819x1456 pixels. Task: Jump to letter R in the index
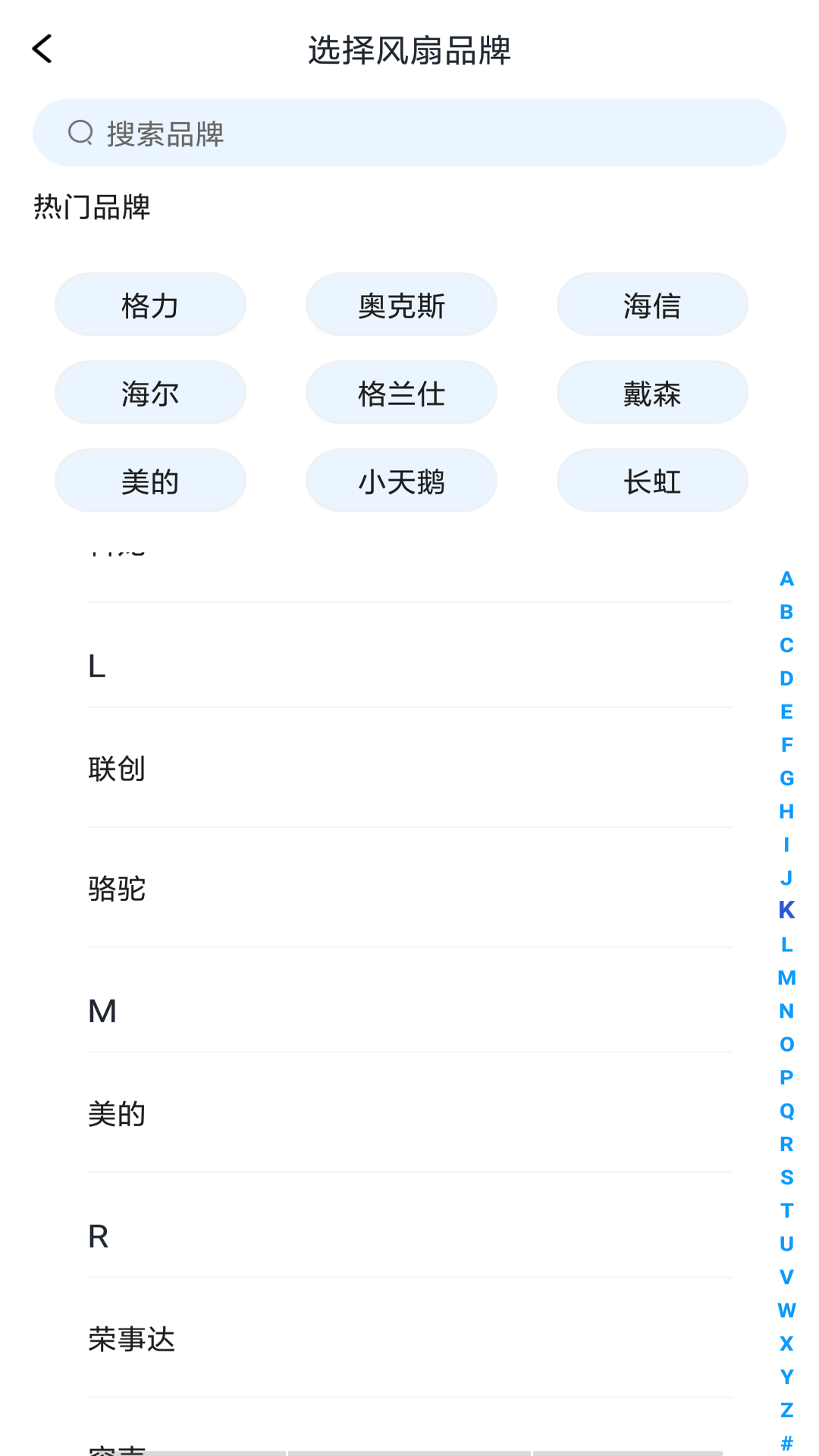coord(786,1144)
